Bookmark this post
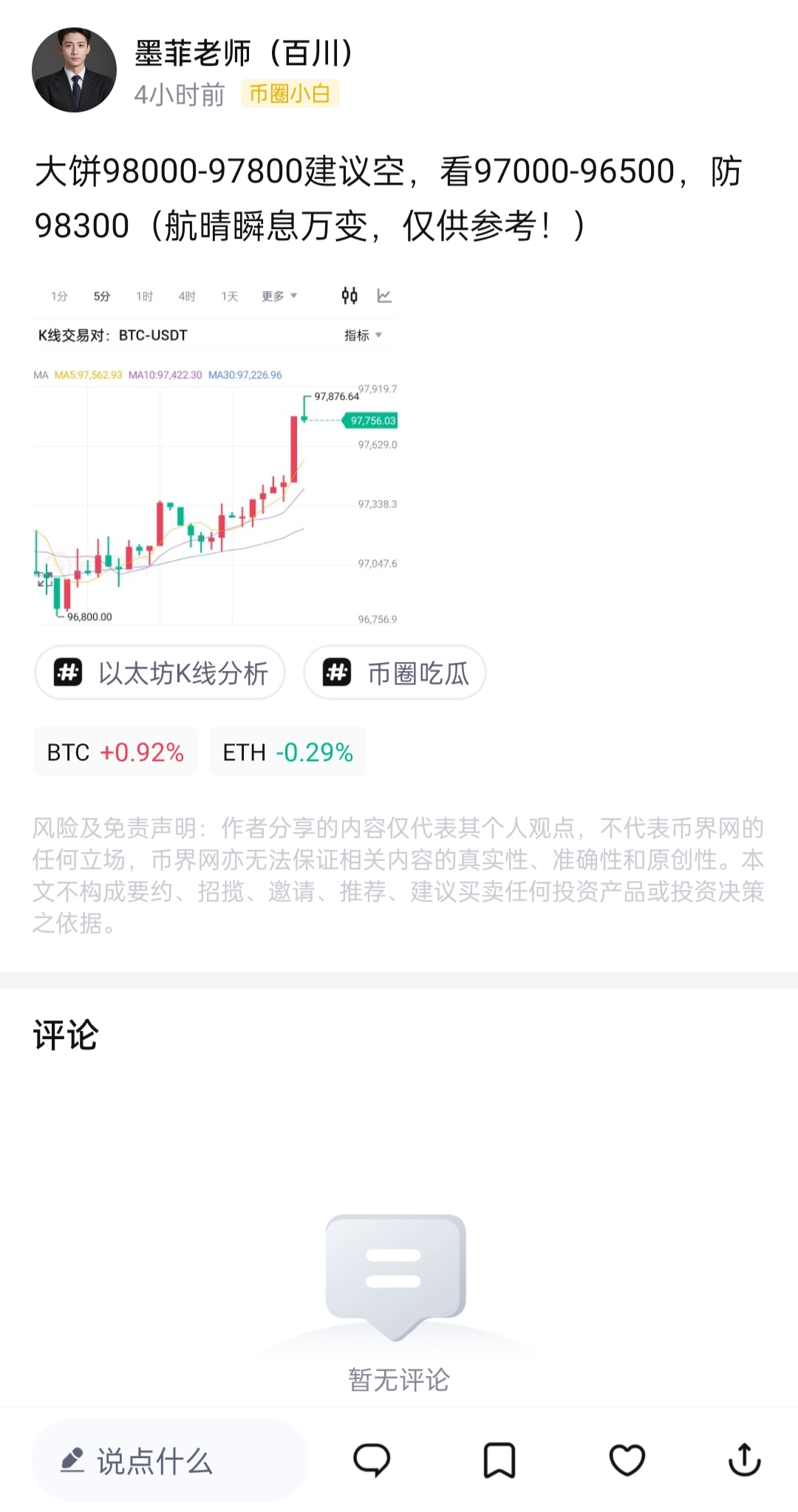 click(x=499, y=1460)
